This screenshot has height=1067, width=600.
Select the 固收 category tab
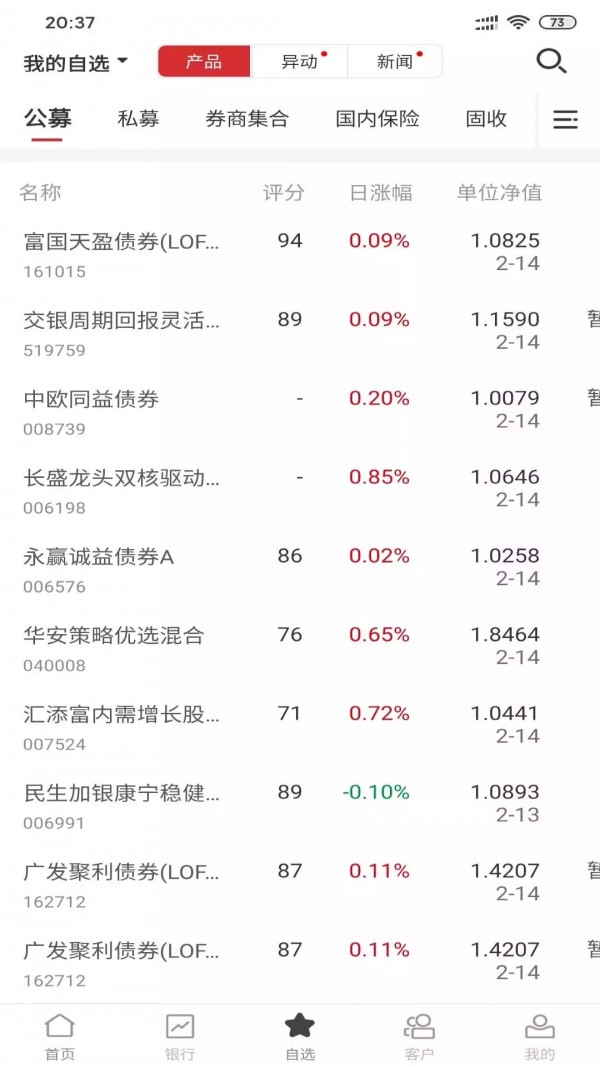pos(486,119)
